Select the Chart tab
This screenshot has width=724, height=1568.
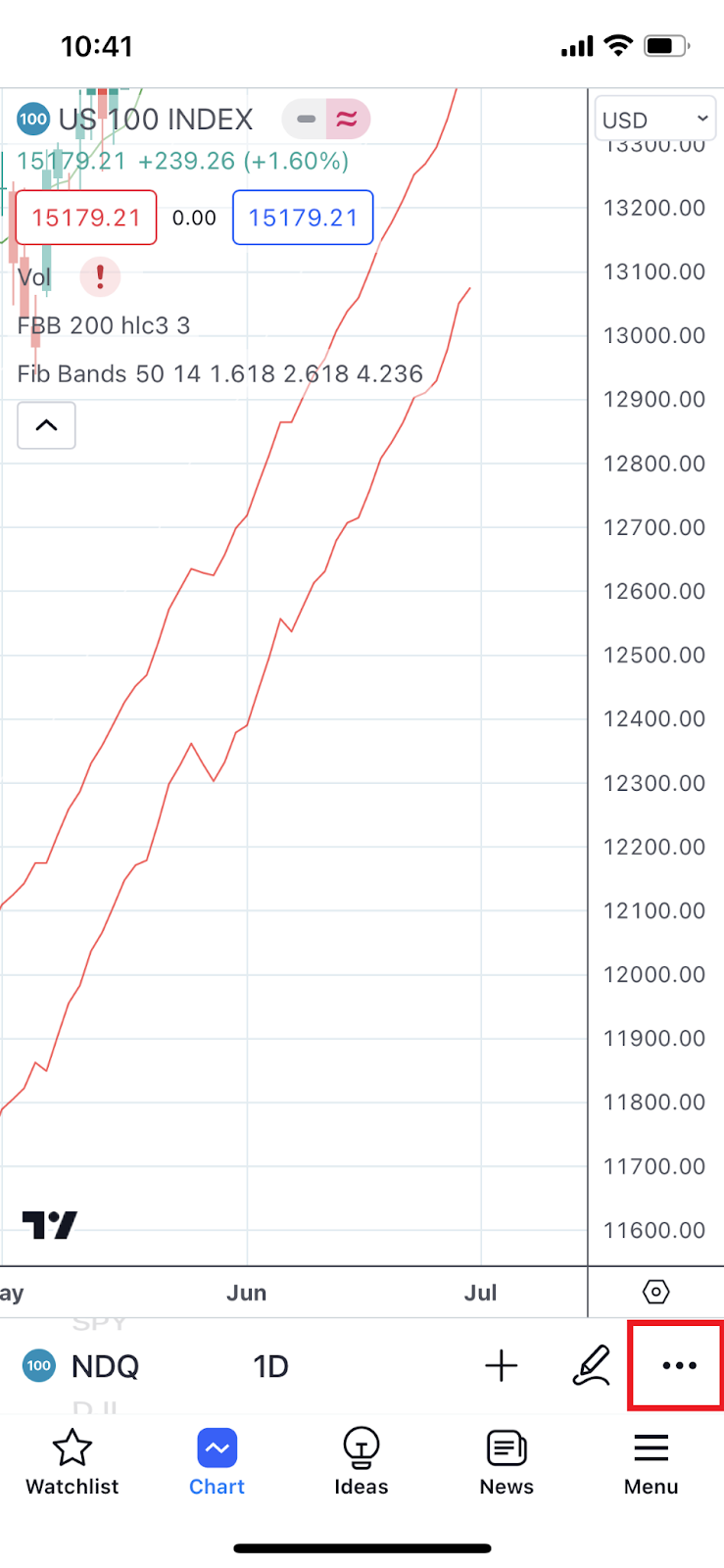click(x=217, y=1462)
